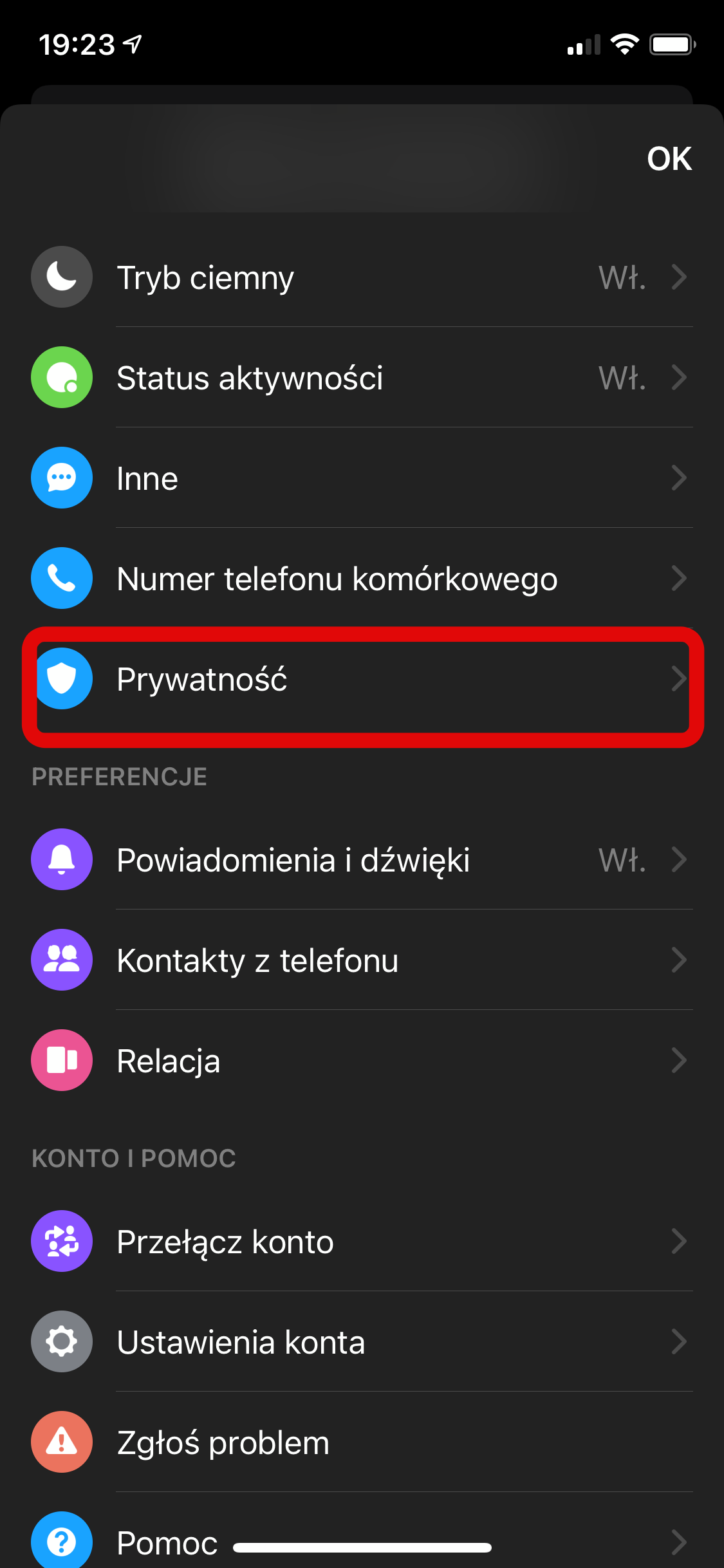The width and height of the screenshot is (724, 1568).
Task: Open Status aktywności settings
Action: tap(362, 377)
